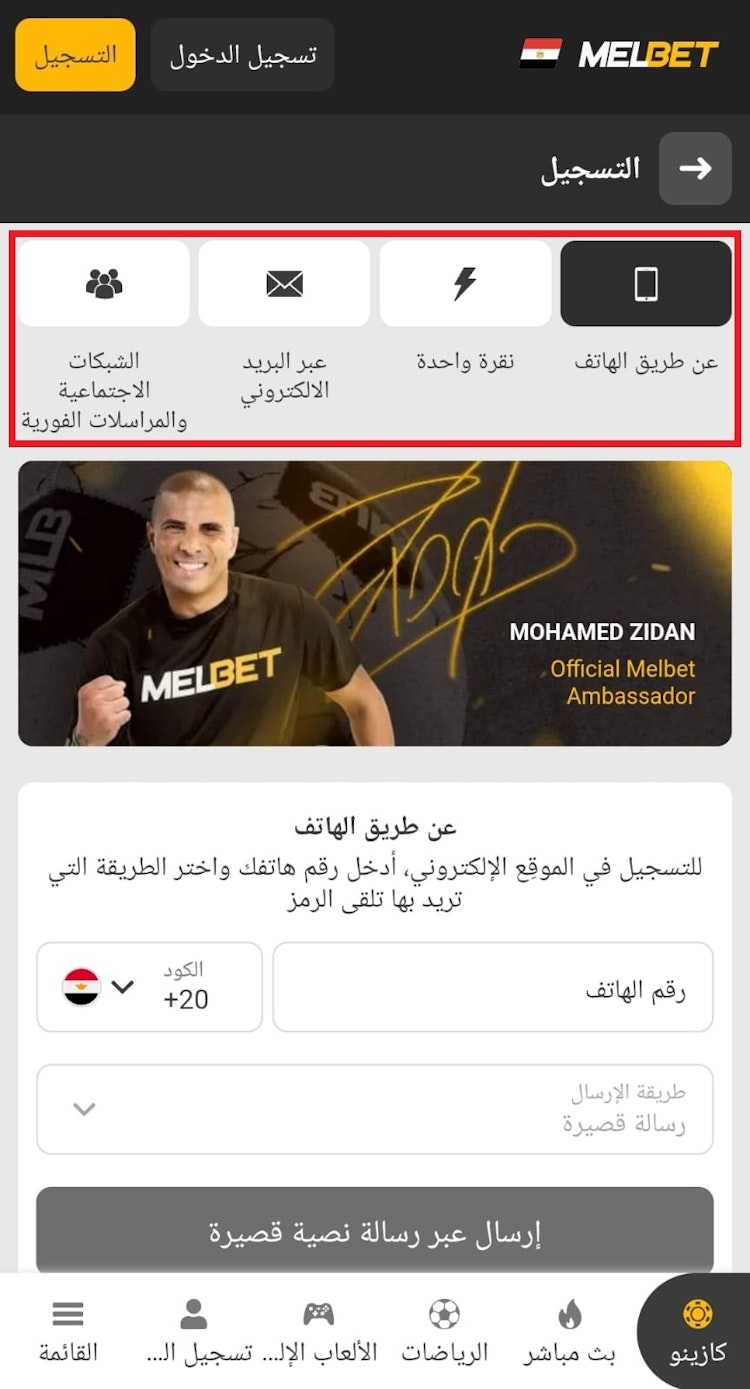
Task: Open تسجيل الدخول login screen
Action: (243, 55)
